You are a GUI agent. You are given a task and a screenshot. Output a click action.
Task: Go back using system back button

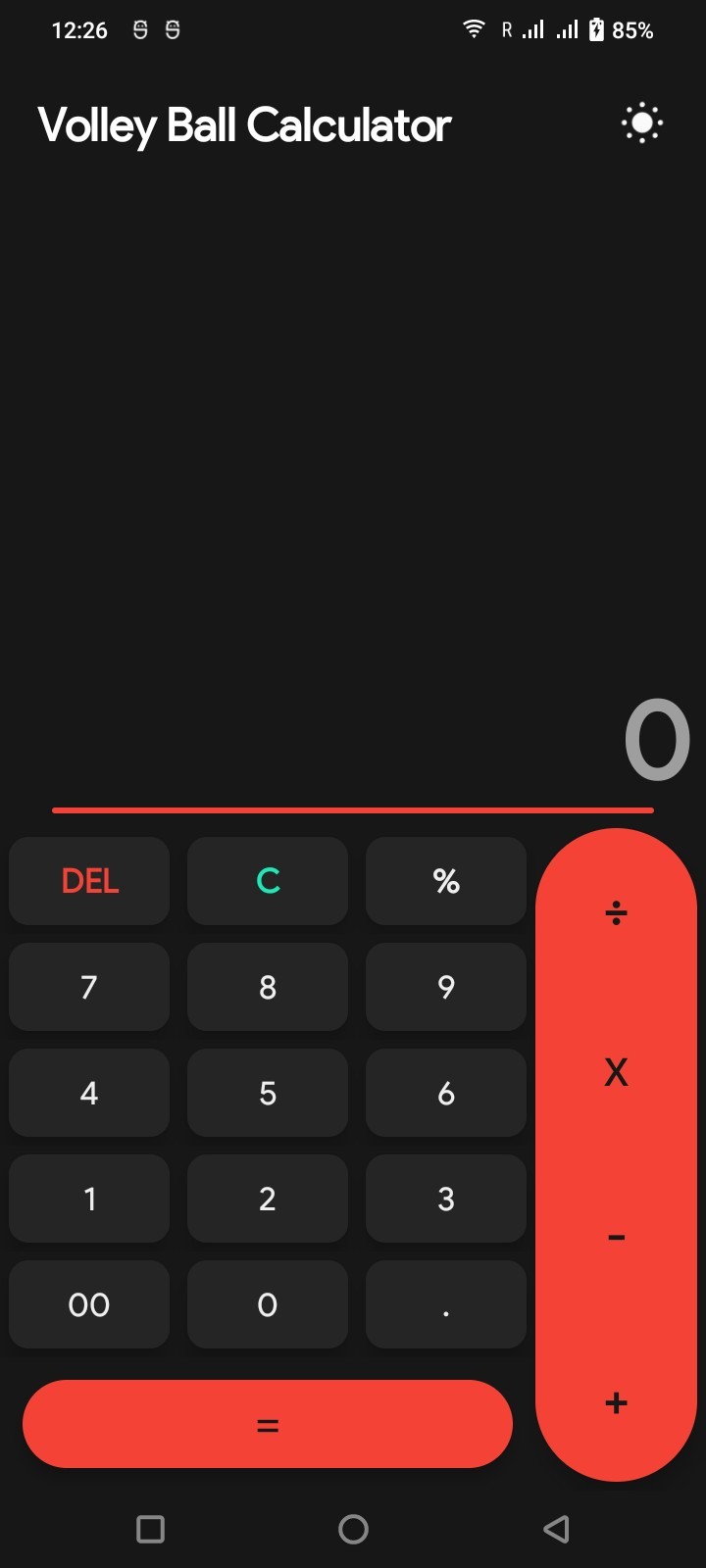click(556, 1529)
